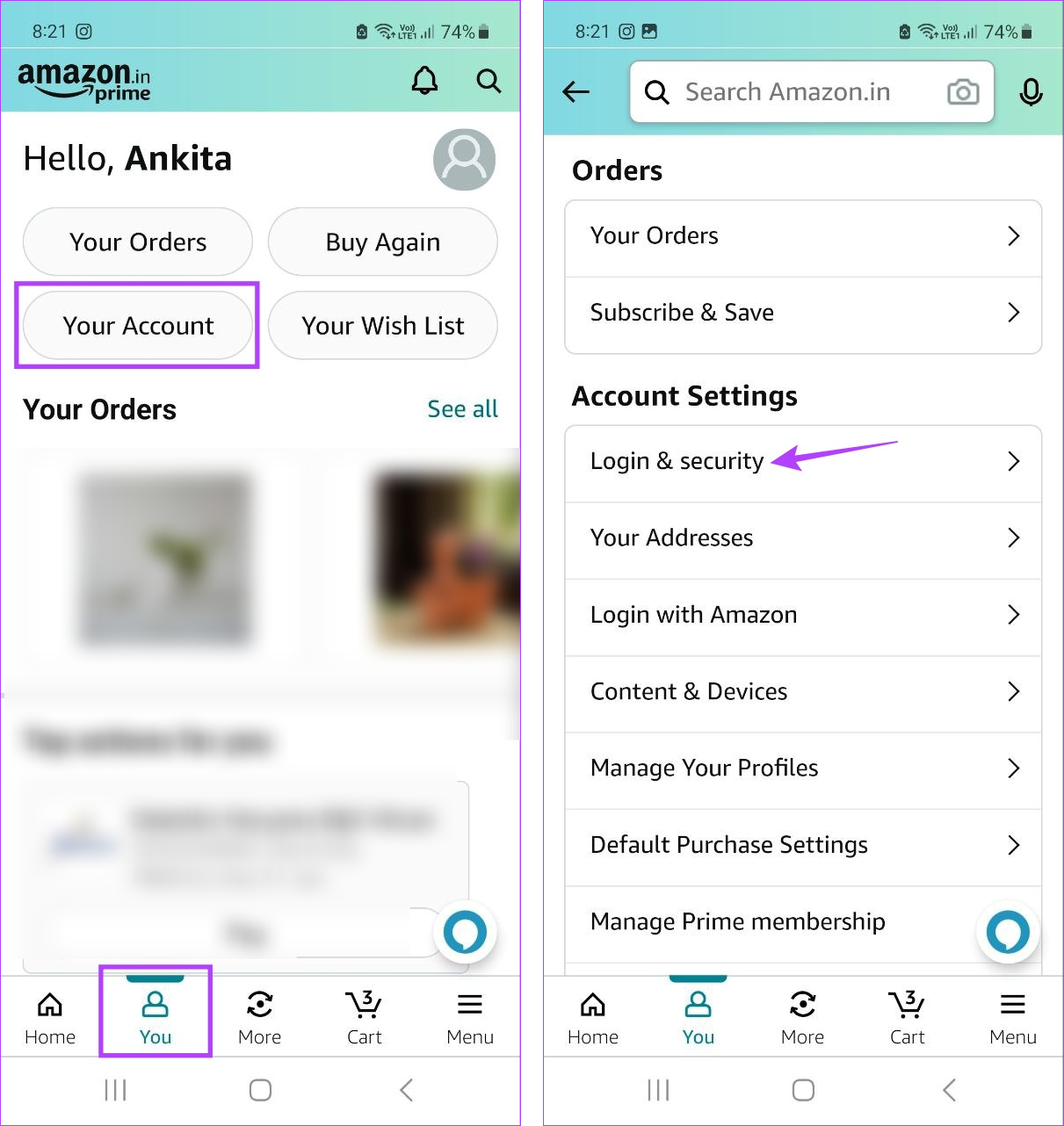Viewport: 1064px width, 1126px height.
Task: Go back using the header arrow
Action: tap(576, 91)
